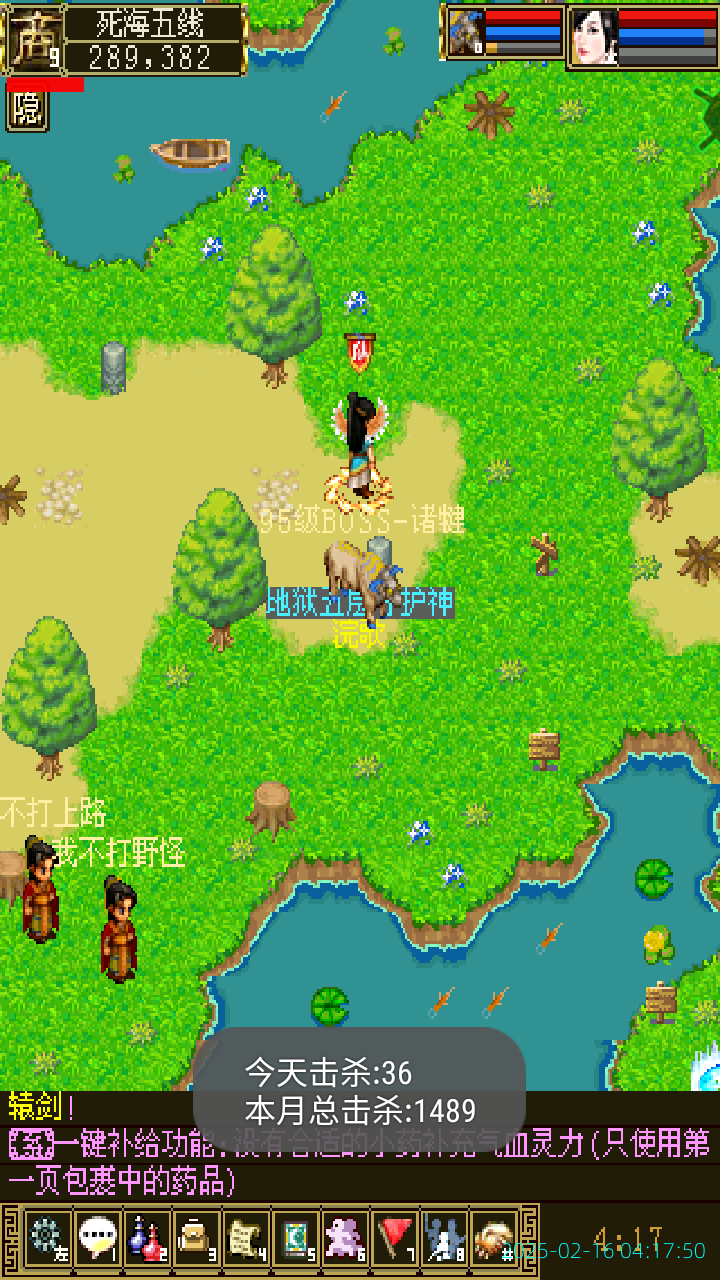Open the scroll map shortcut
The image size is (720, 1280).
point(246,1237)
